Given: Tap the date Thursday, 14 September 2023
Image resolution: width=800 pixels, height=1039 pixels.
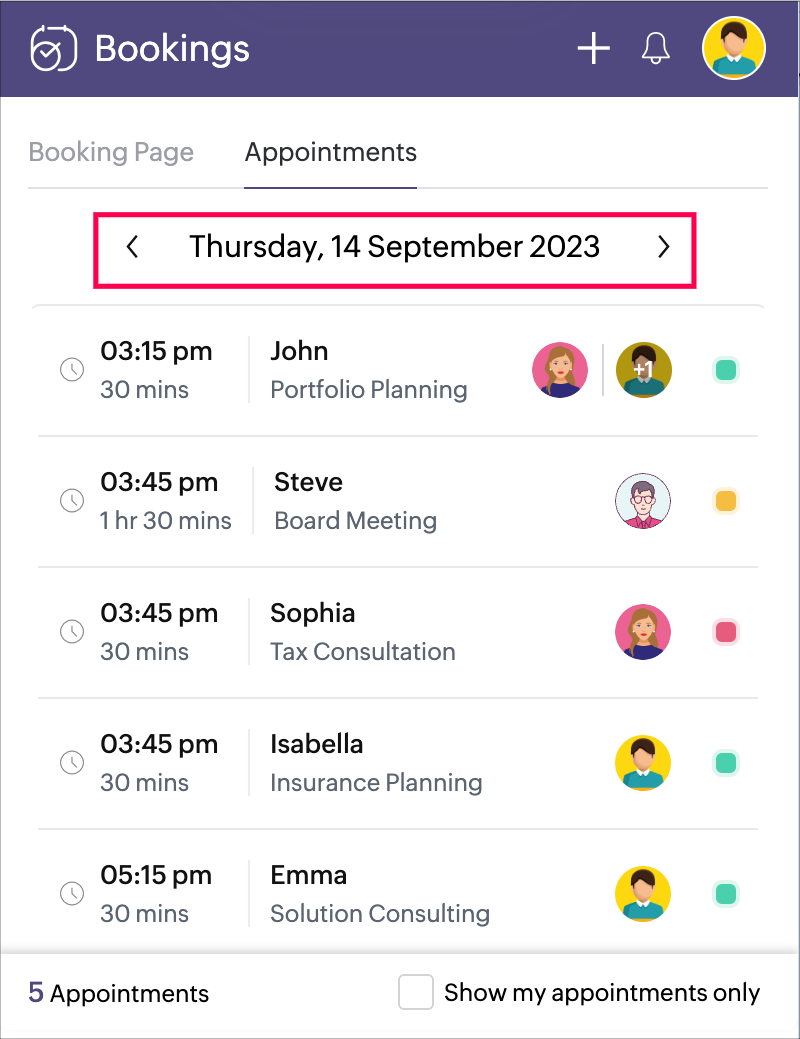Looking at the screenshot, I should pyautogui.click(x=394, y=247).
